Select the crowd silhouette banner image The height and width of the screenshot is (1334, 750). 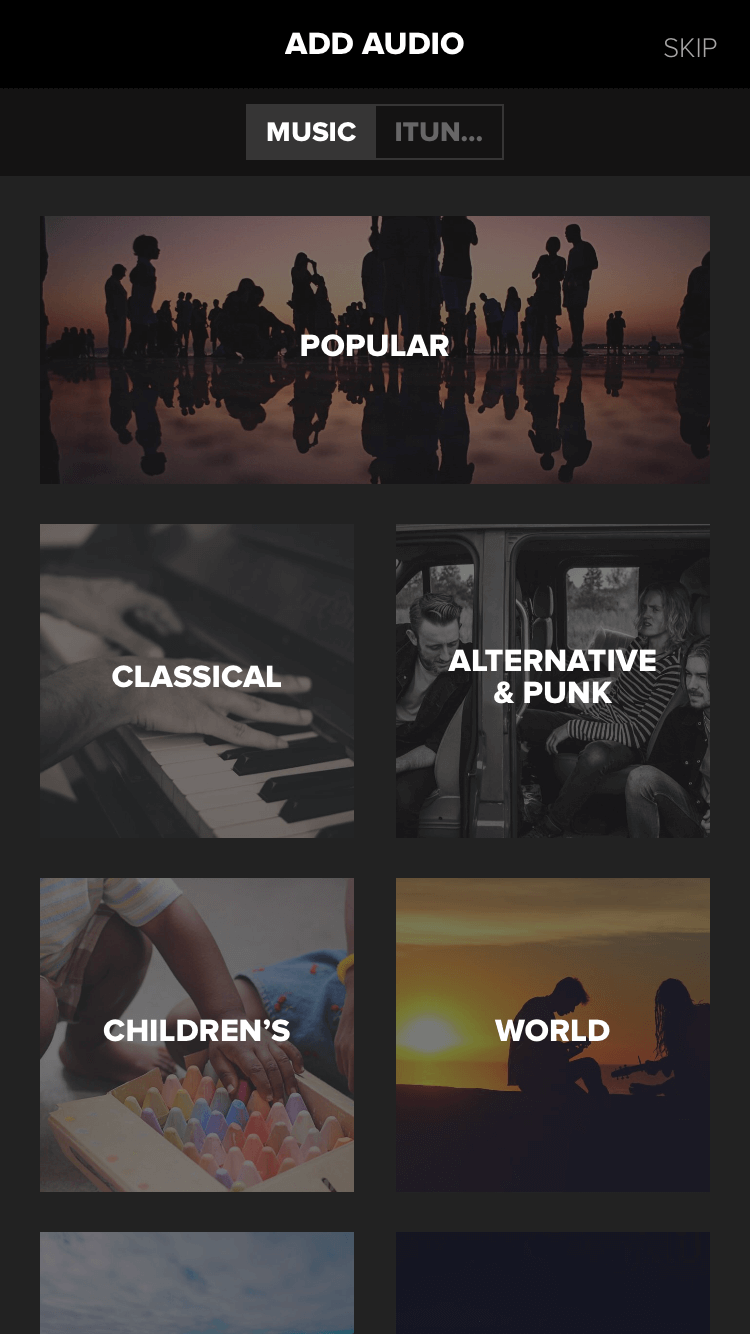tap(375, 348)
